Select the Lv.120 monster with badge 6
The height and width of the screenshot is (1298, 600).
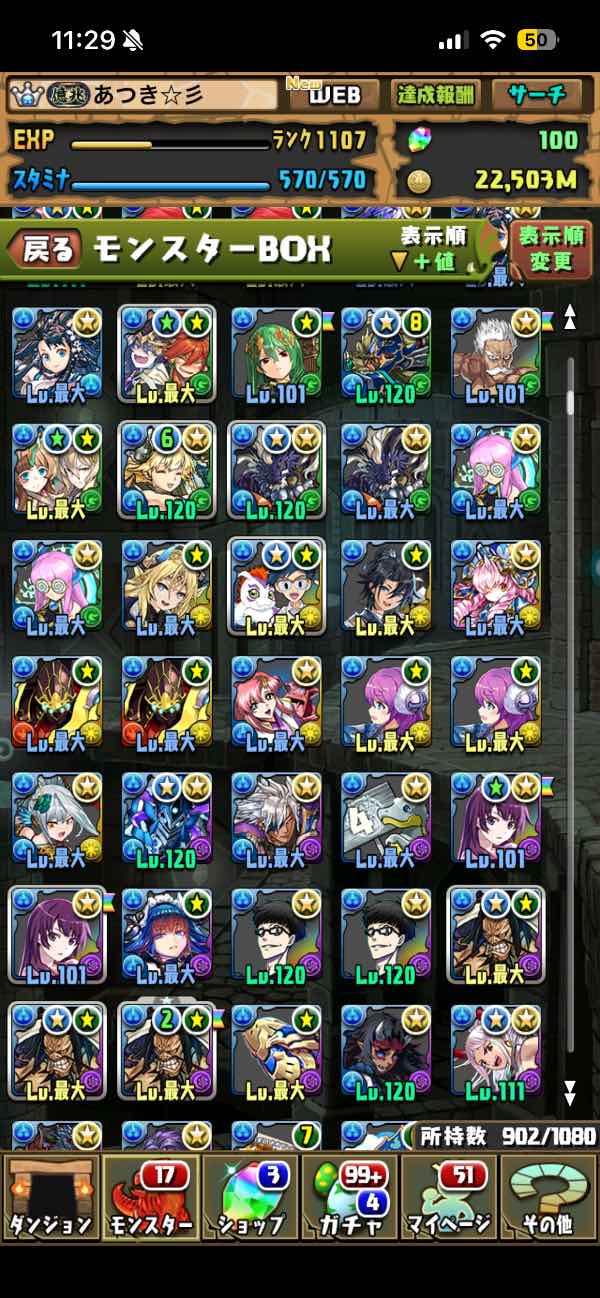[166, 471]
